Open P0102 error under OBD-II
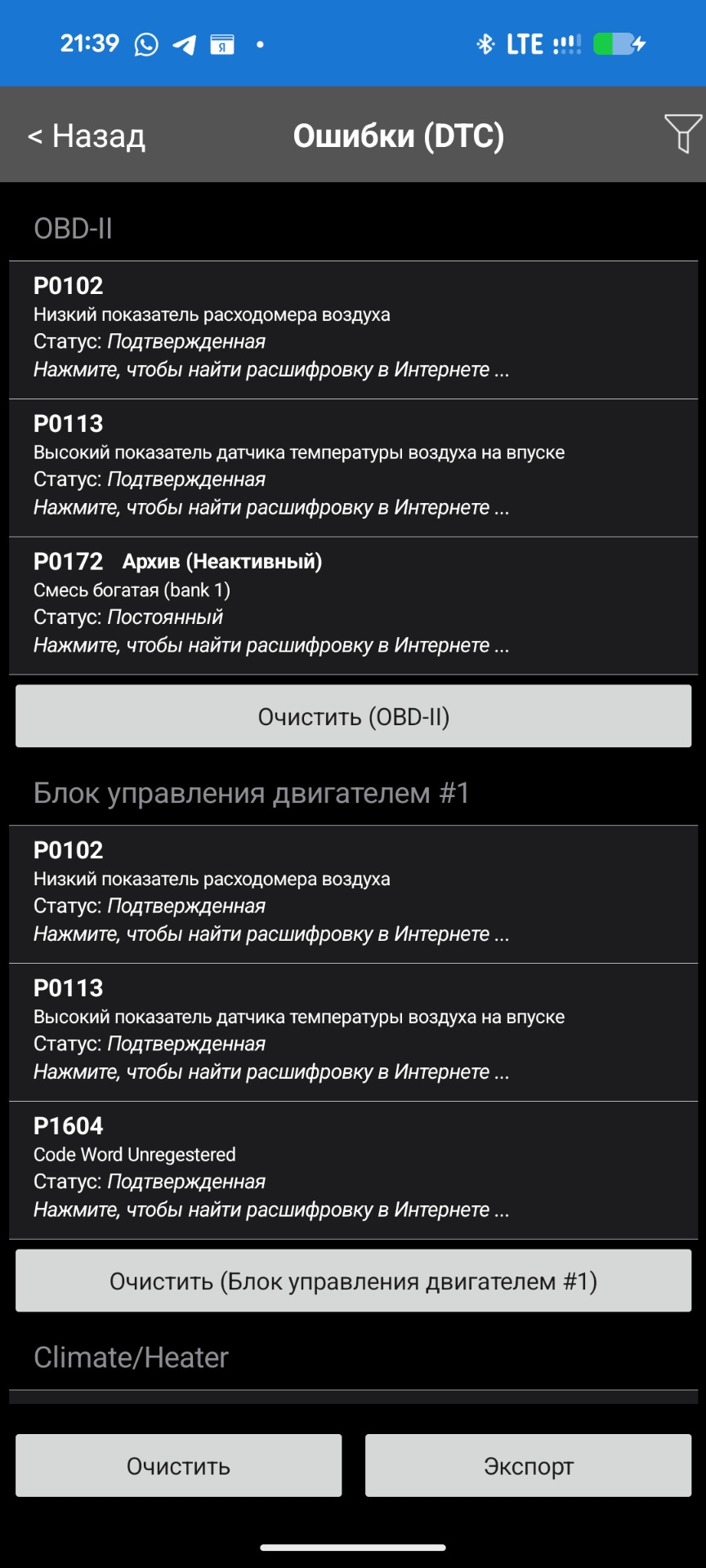Viewport: 706px width, 1568px height. click(x=353, y=329)
